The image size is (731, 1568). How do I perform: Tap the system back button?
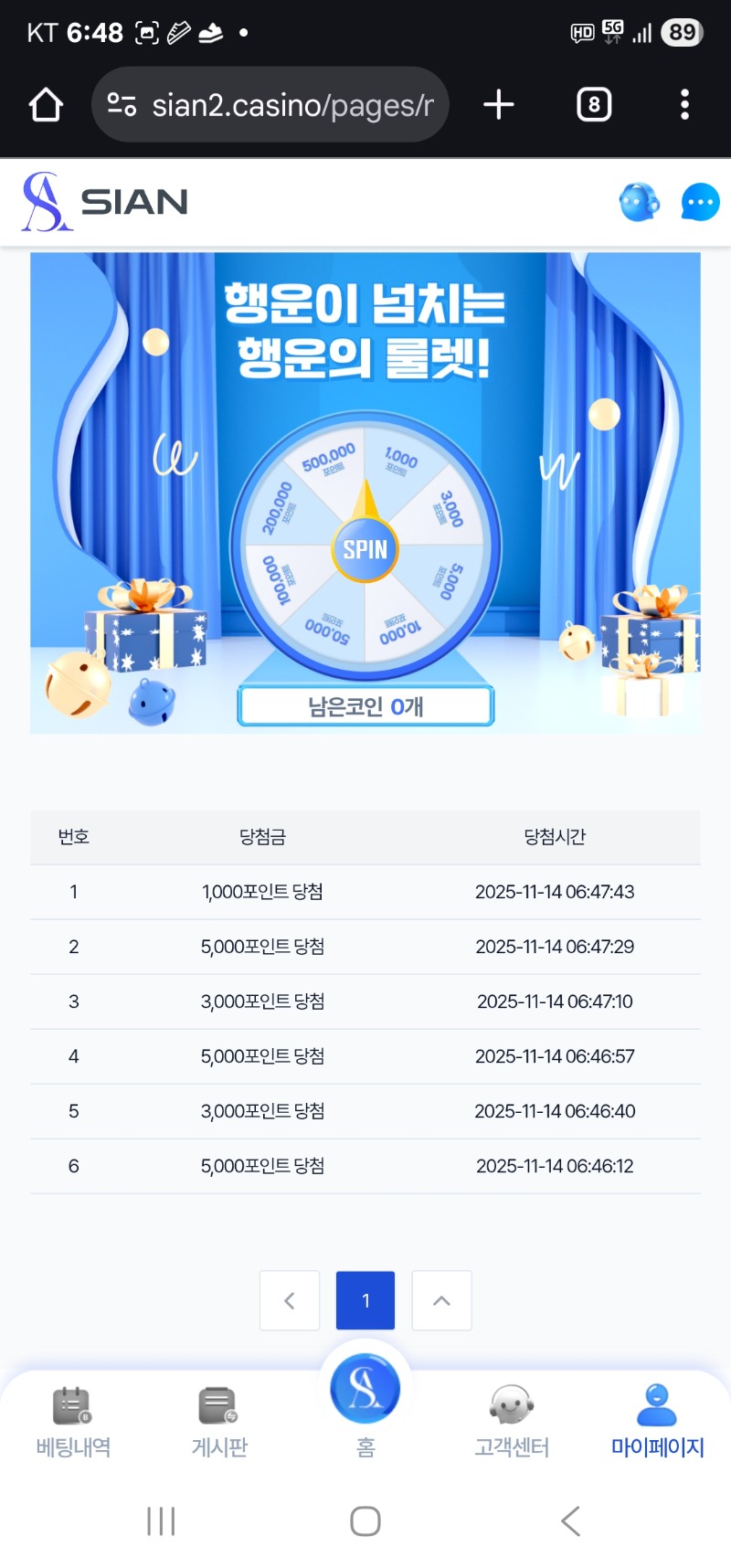[x=570, y=1520]
